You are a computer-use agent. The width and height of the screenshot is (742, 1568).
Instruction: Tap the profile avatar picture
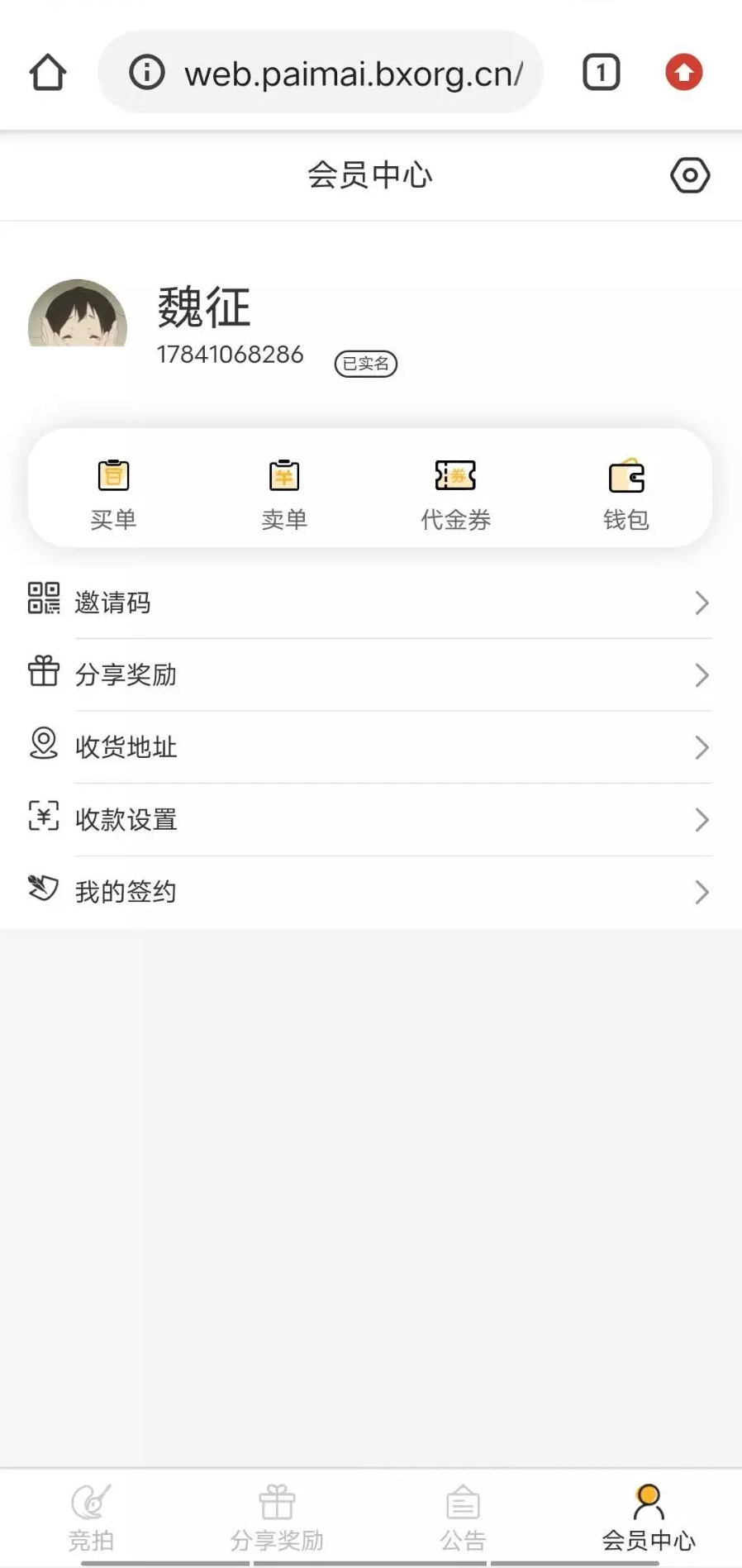78,313
